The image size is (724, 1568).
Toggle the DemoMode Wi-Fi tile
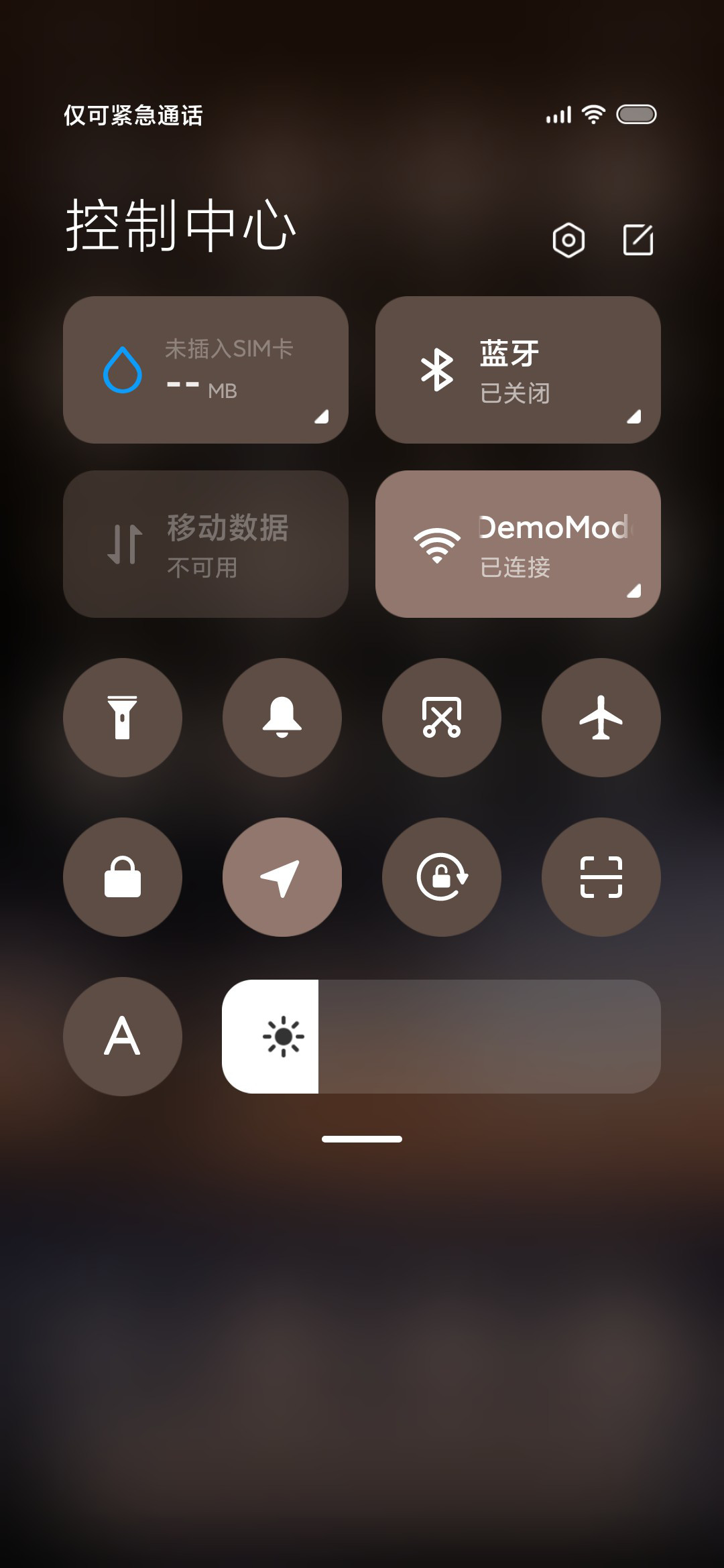click(x=518, y=544)
